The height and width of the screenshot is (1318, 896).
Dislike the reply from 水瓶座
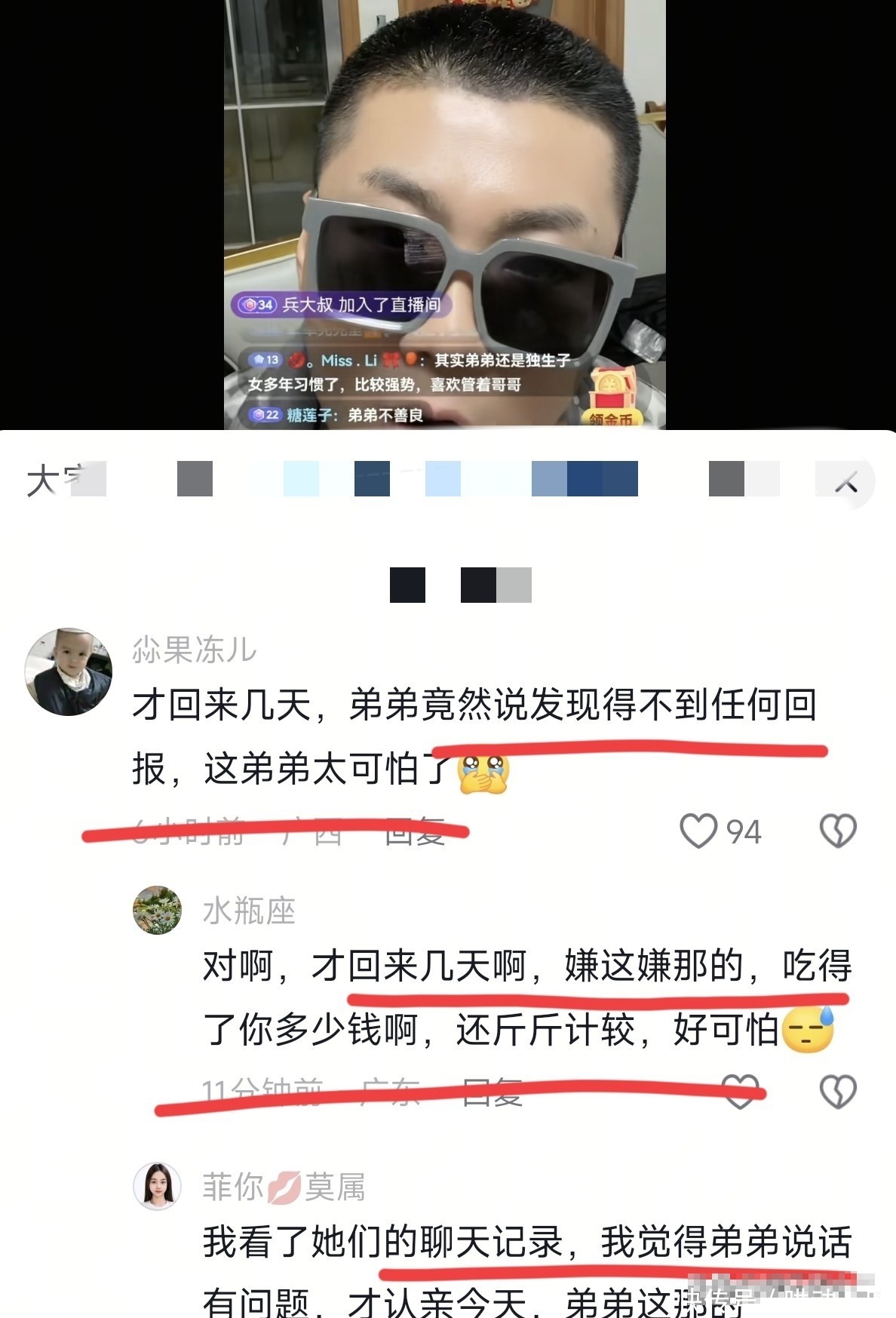tap(837, 1091)
